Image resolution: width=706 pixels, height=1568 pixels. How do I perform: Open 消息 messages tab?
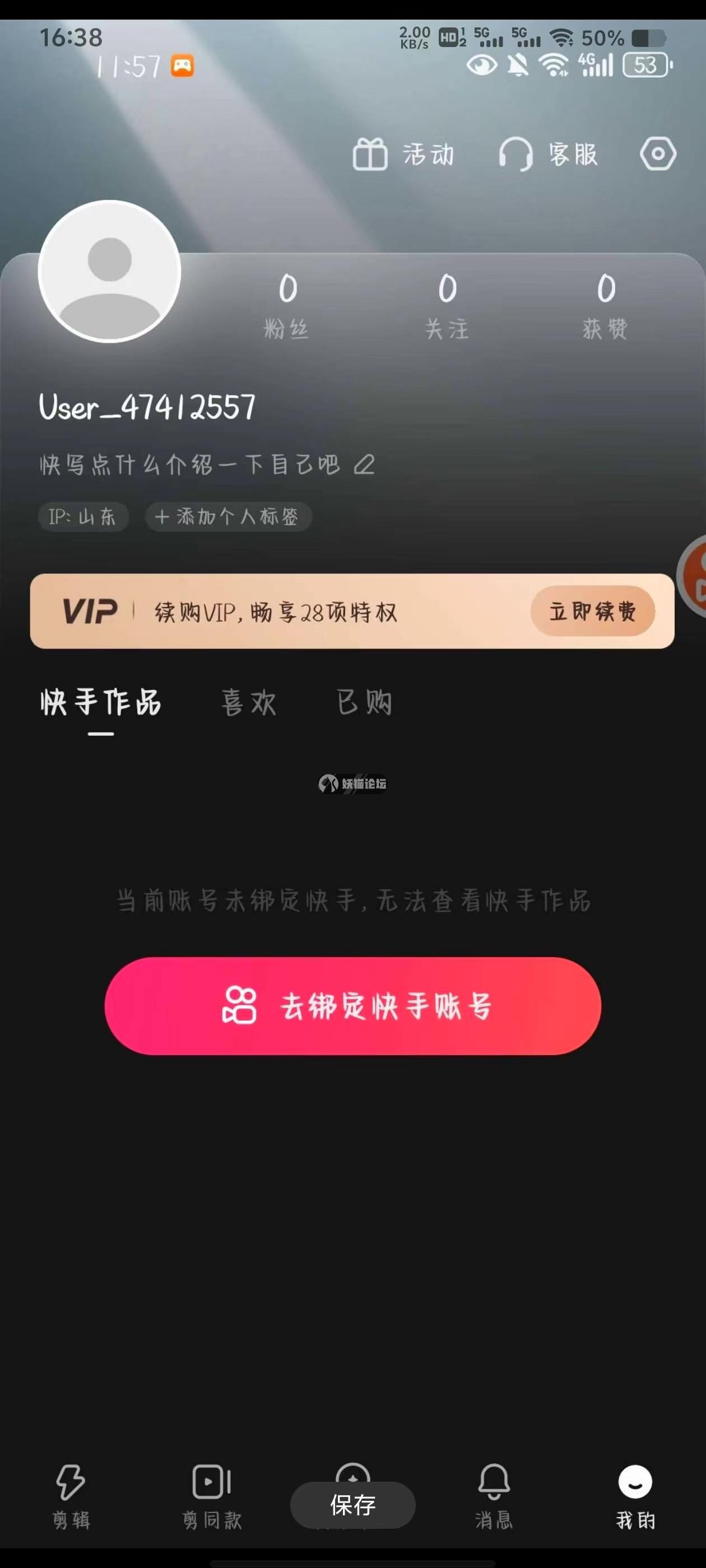pos(494,1496)
